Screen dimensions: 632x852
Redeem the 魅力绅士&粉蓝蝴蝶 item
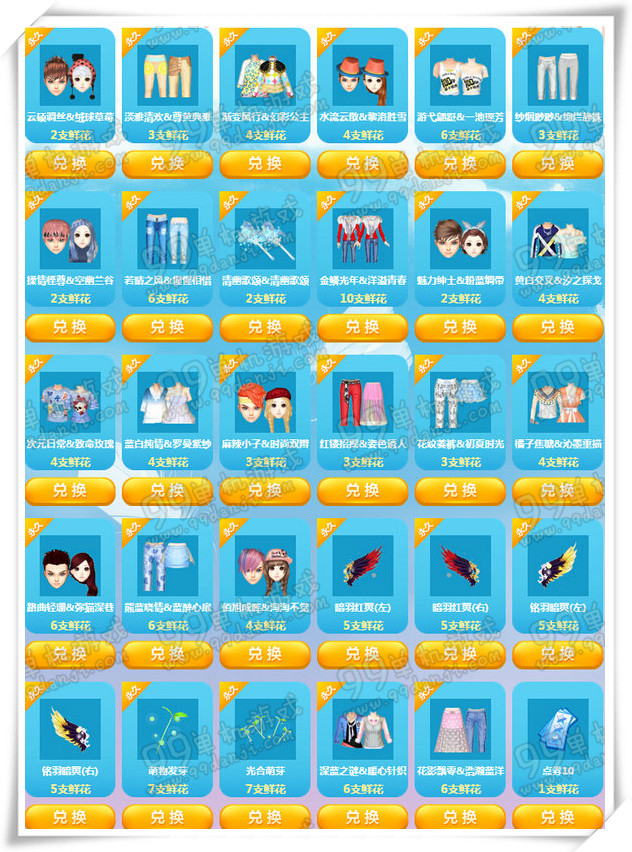coord(460,327)
